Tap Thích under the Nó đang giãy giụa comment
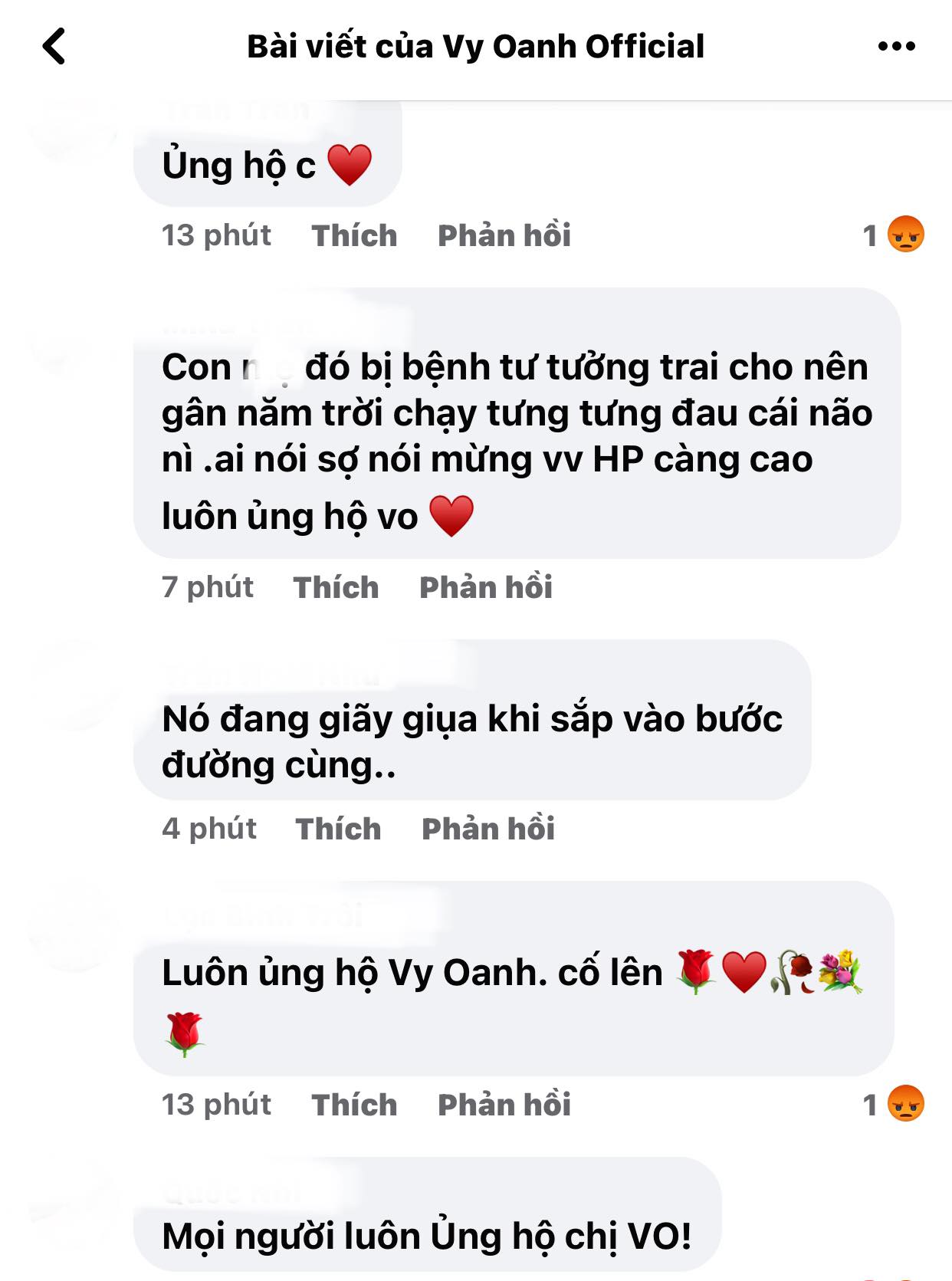 (x=338, y=828)
